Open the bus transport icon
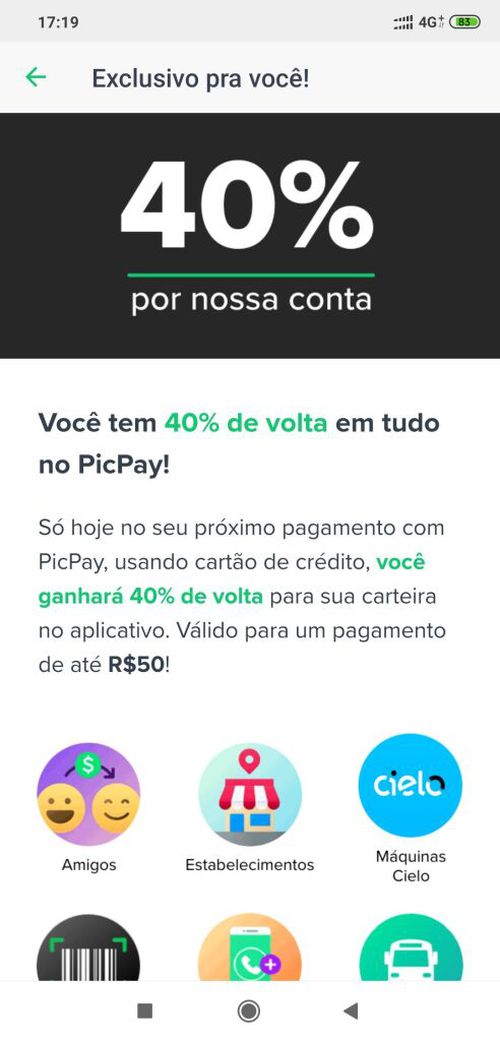Viewport: 500px width, 1041px height. pos(410,947)
